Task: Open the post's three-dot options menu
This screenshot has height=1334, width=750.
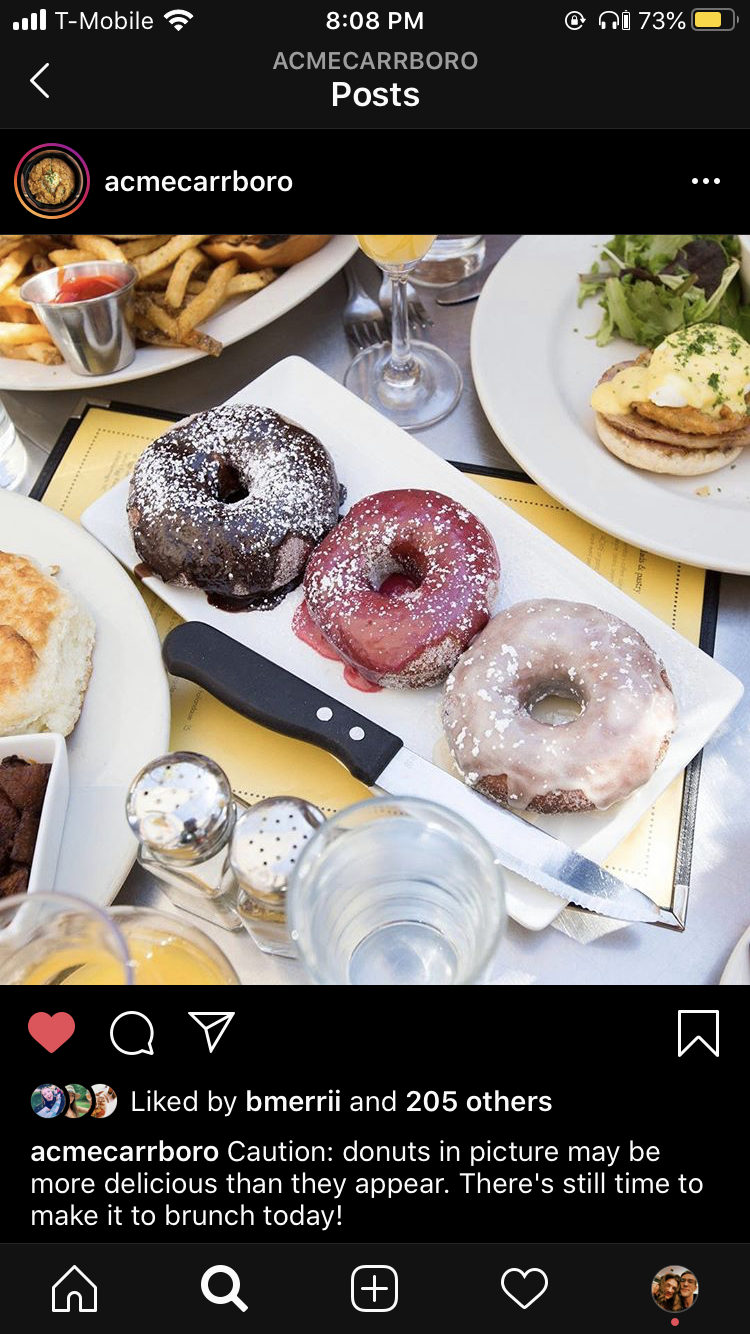Action: tap(705, 181)
